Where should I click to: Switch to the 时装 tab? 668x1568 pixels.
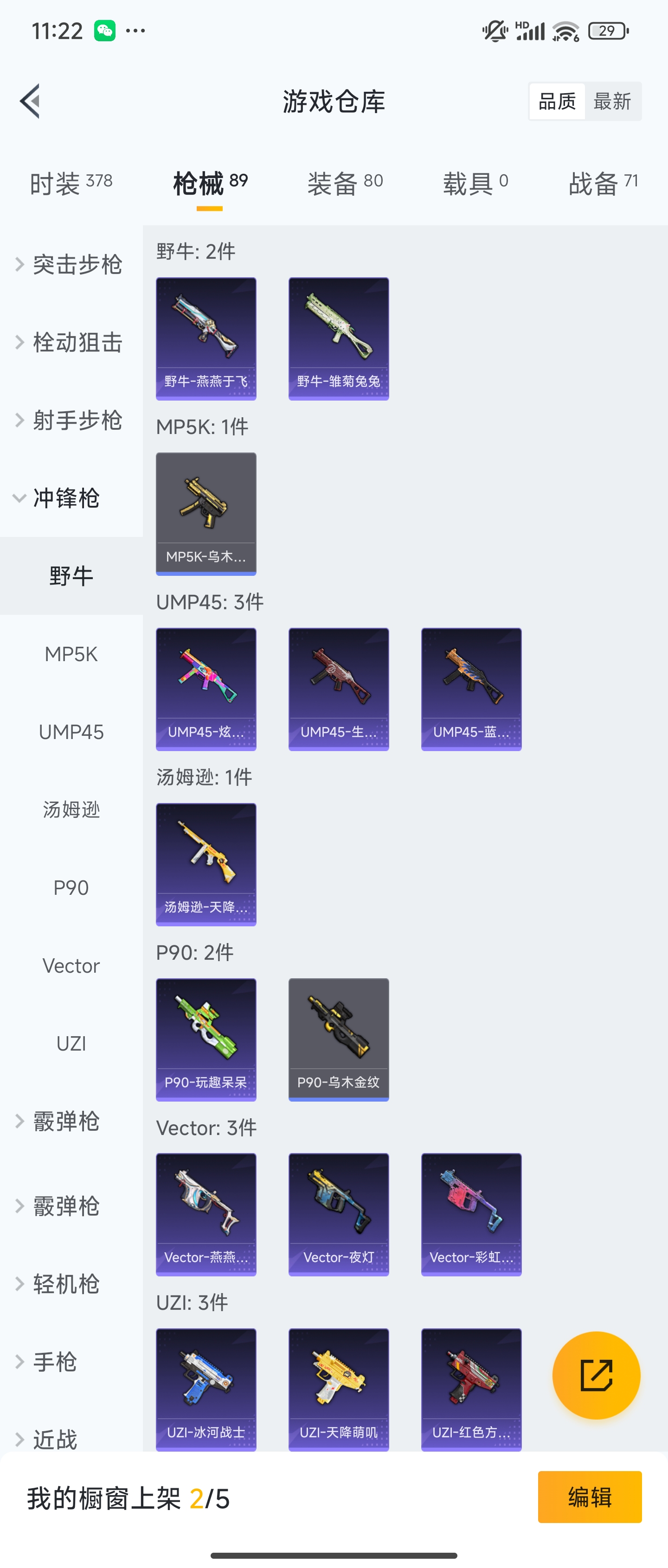(x=71, y=183)
